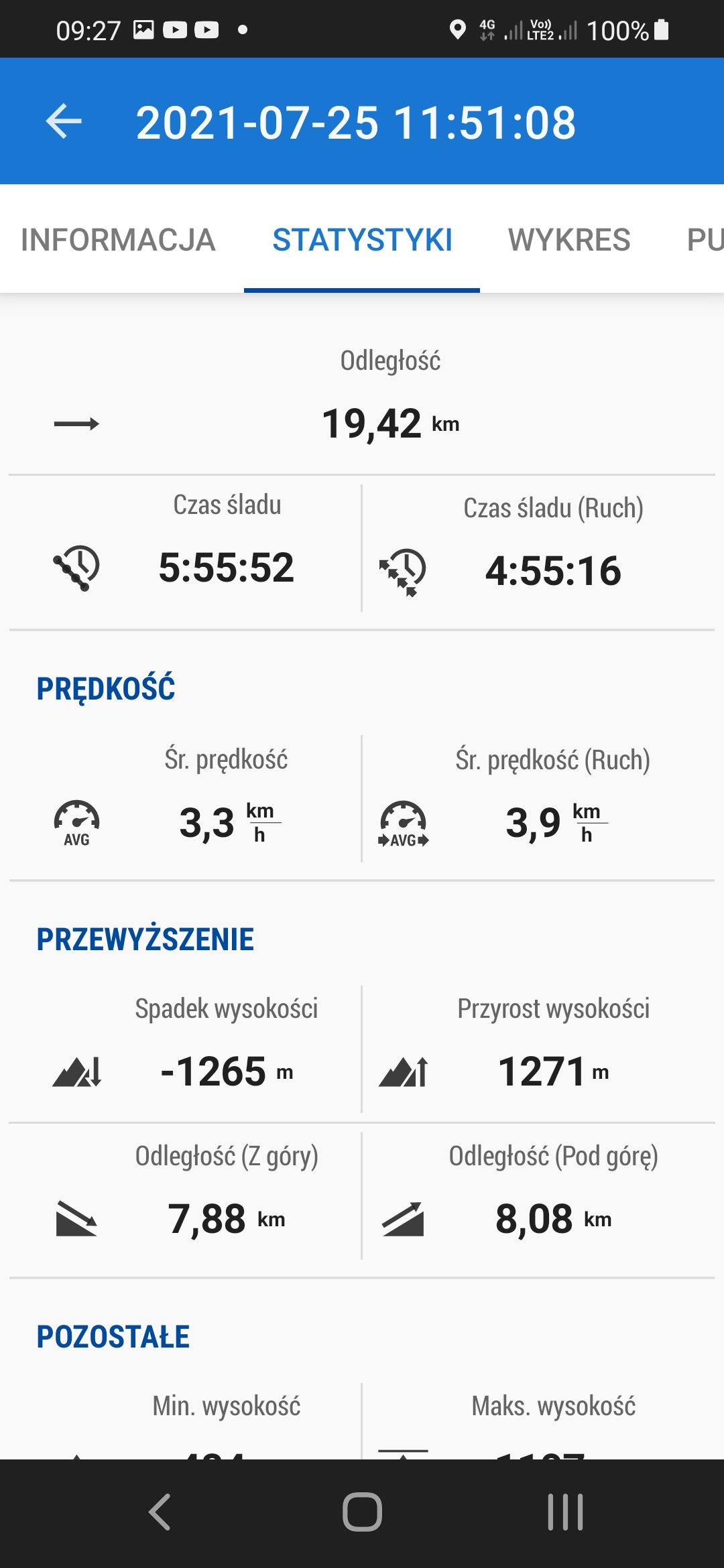The width and height of the screenshot is (724, 1568).
Task: Tap the system back button
Action: click(x=160, y=1512)
